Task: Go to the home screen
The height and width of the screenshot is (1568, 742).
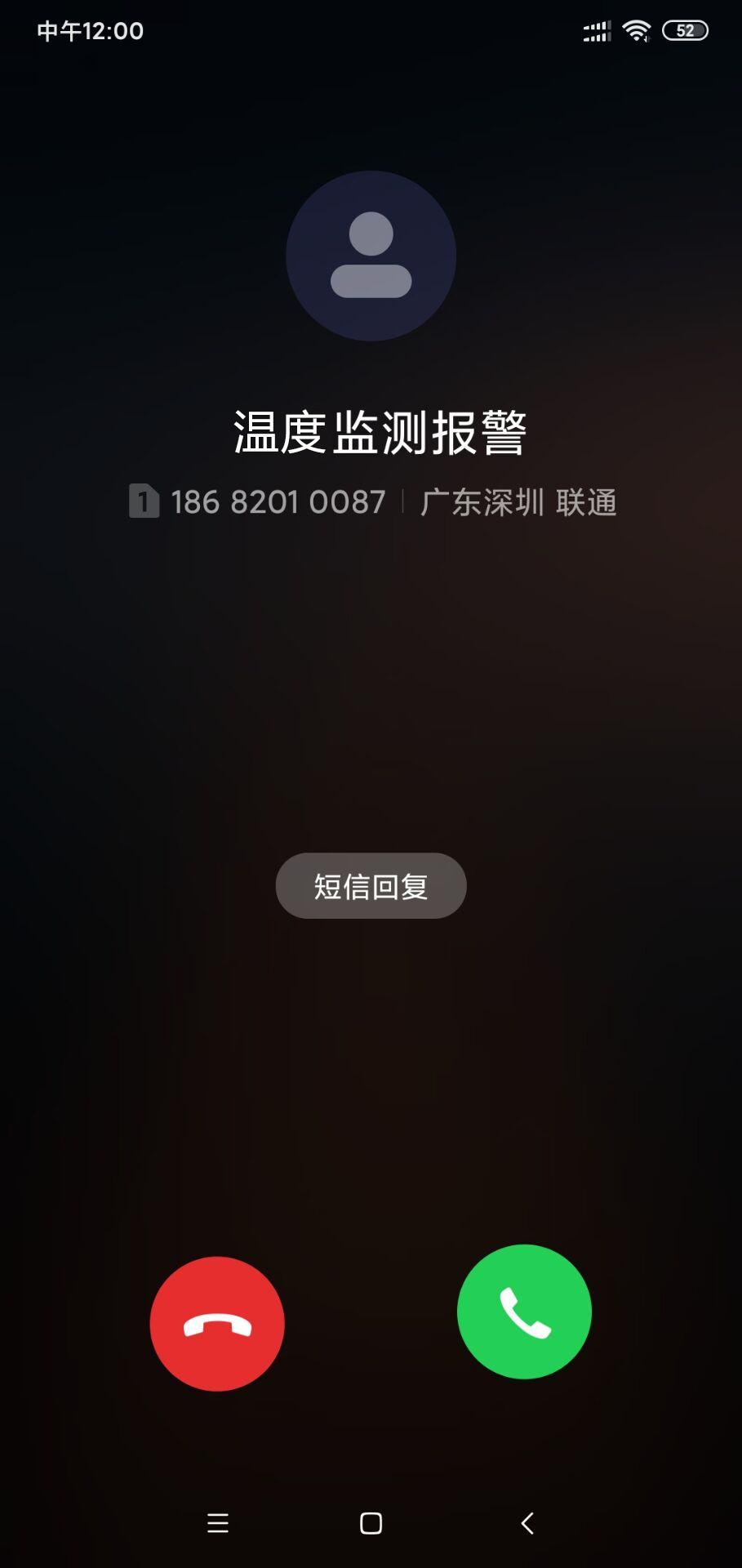Action: 371,1523
